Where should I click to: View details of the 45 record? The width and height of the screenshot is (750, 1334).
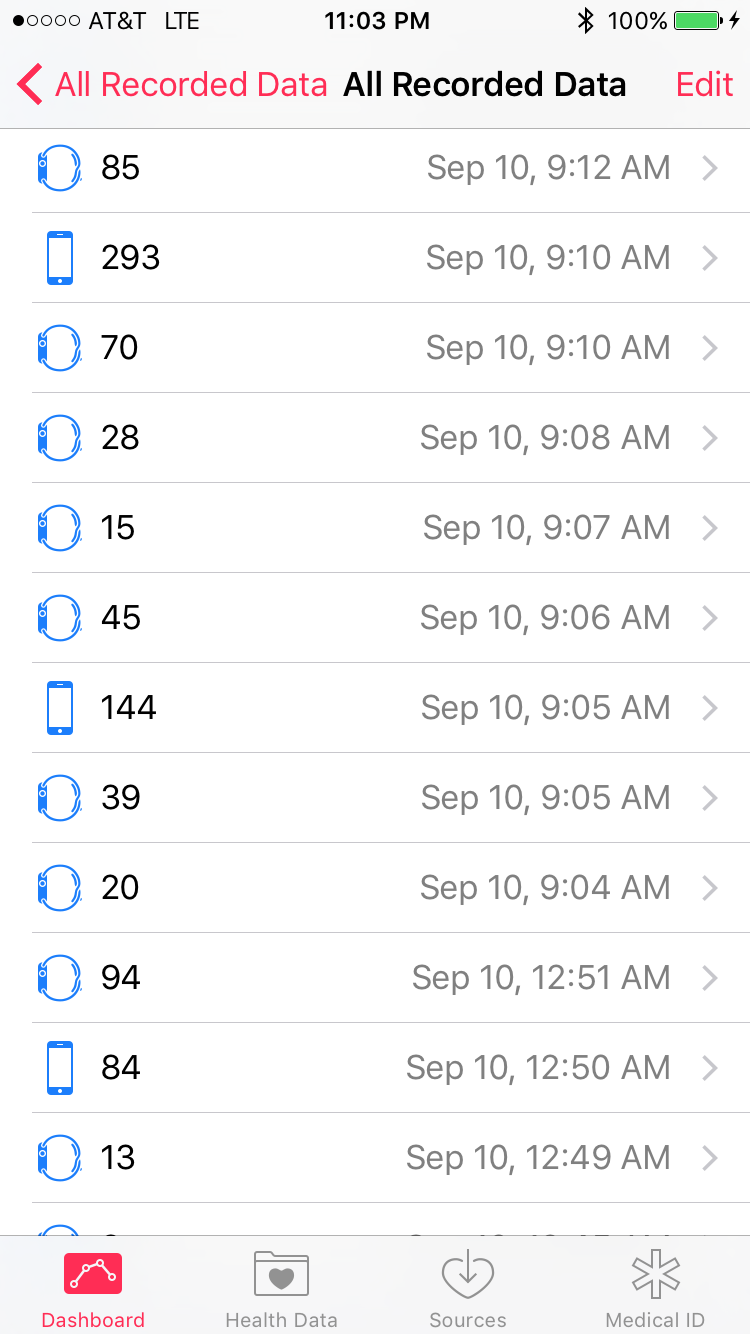tap(375, 618)
